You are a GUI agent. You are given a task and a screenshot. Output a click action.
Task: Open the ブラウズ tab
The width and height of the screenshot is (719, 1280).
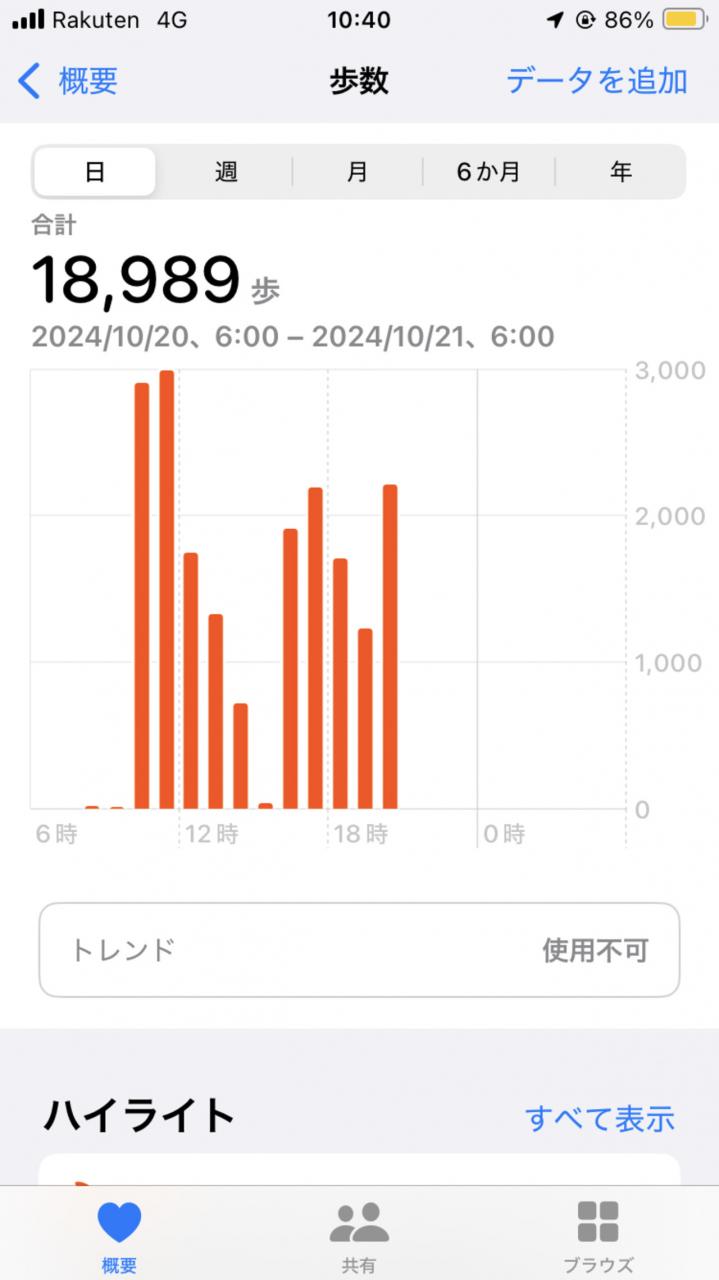click(x=598, y=1237)
